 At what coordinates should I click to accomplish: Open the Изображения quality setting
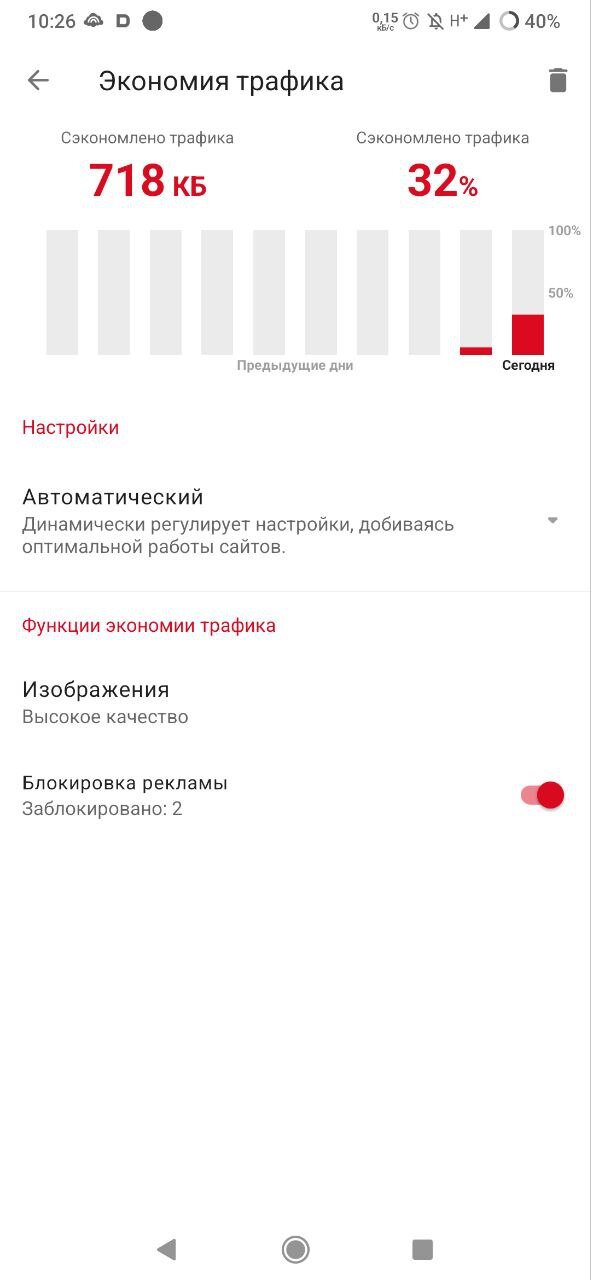coord(295,702)
